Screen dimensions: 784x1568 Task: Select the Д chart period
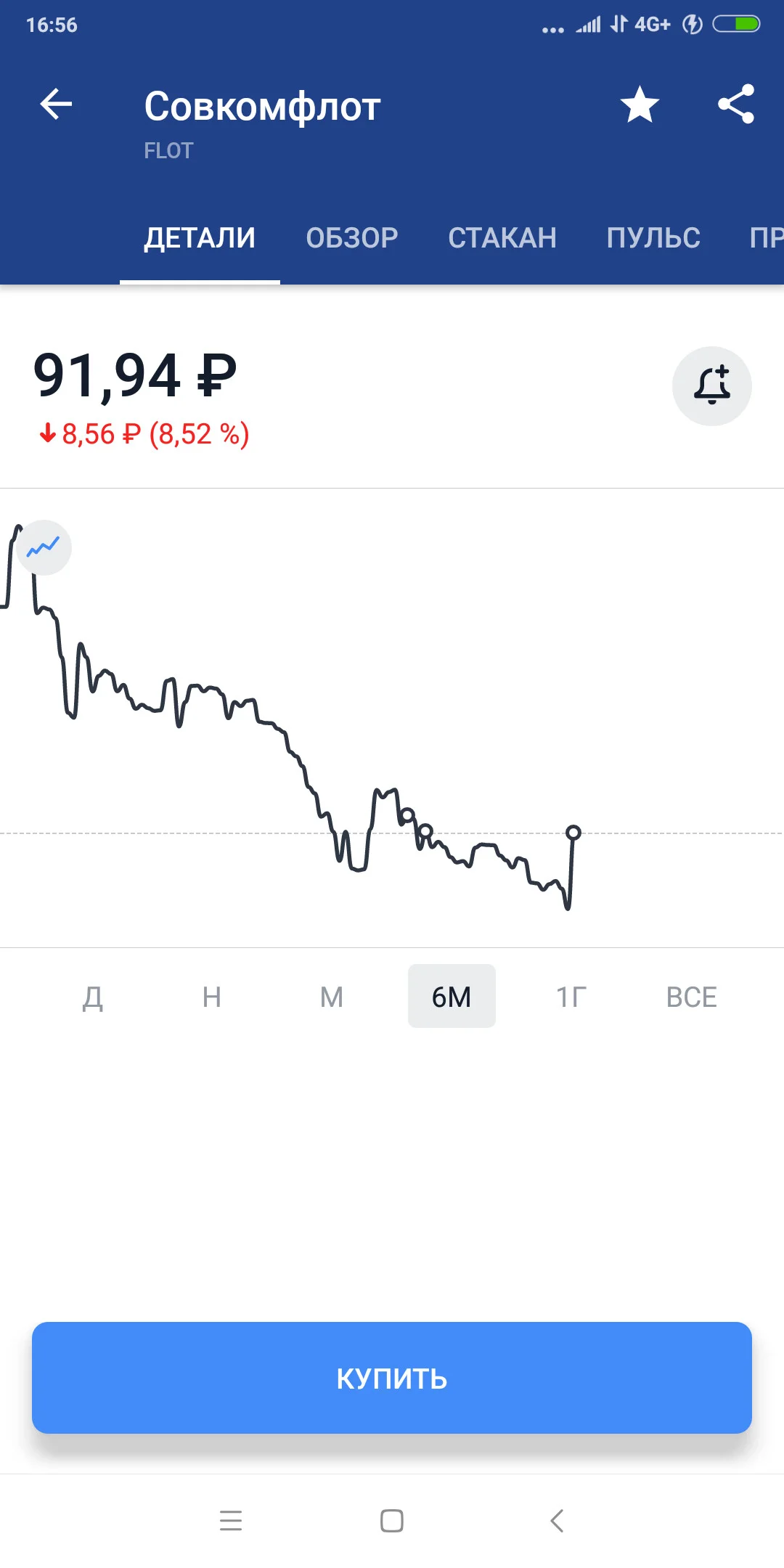(92, 997)
